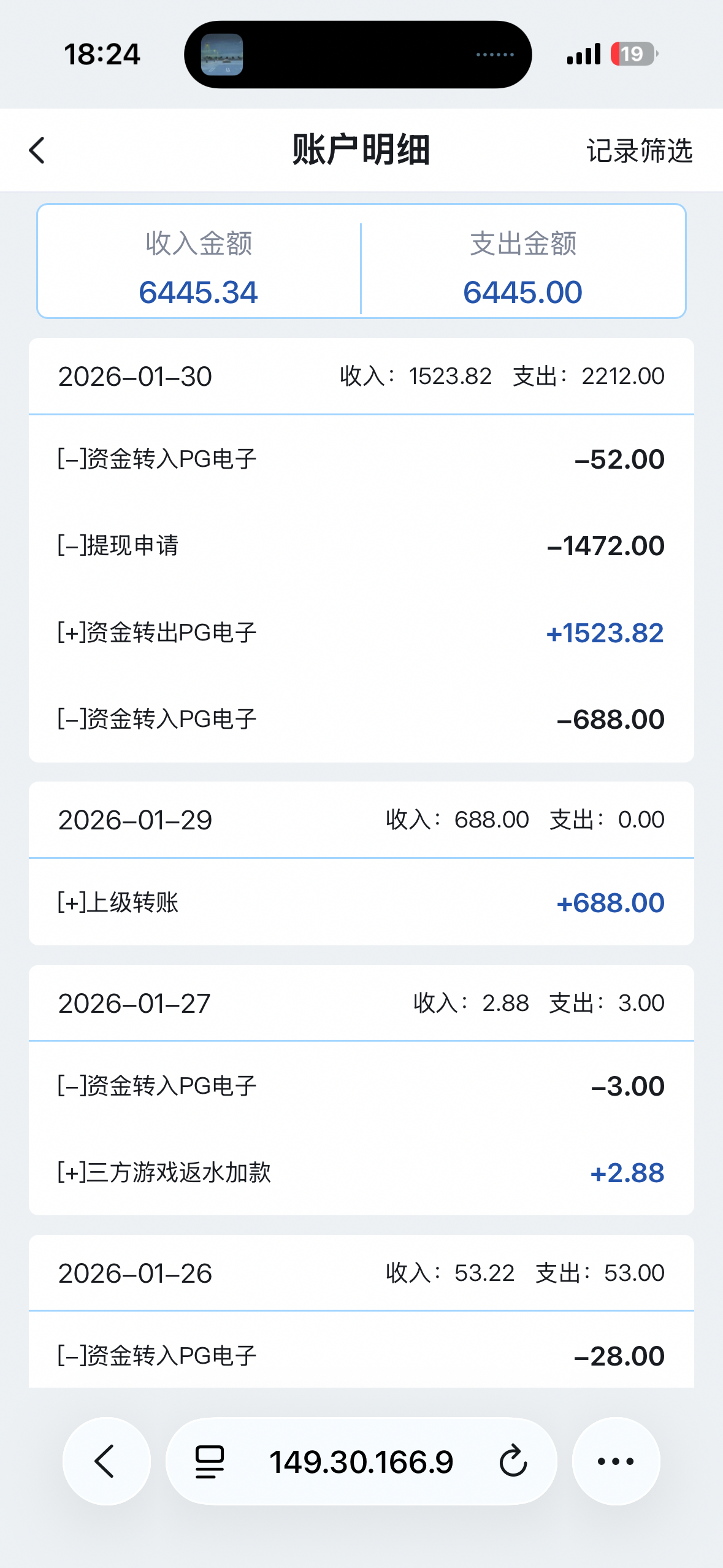
Task: Tap the battery indicator showing 19 percent
Action: coord(632,53)
